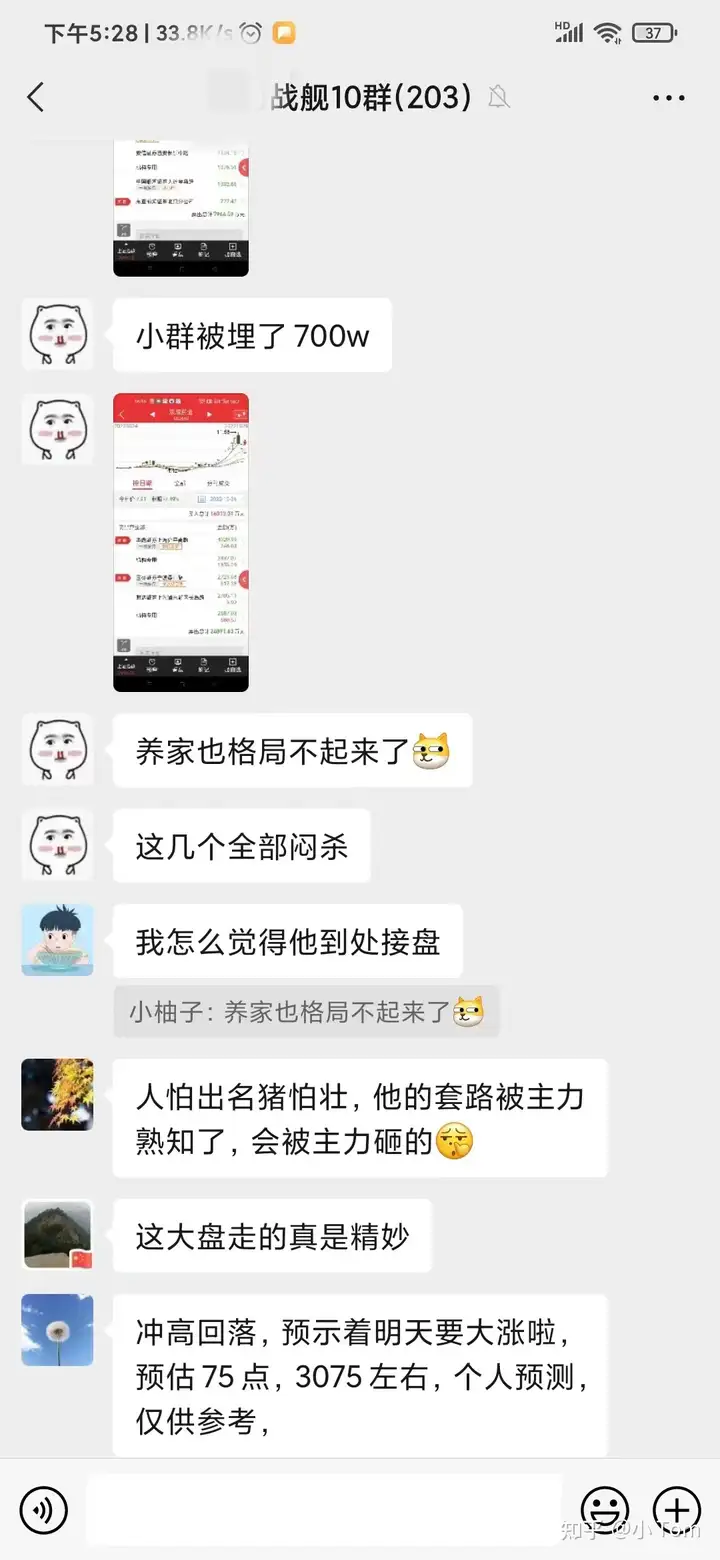Open the partially visible screenshot at top
Viewport: 720px width, 1560px height.
pos(181,210)
